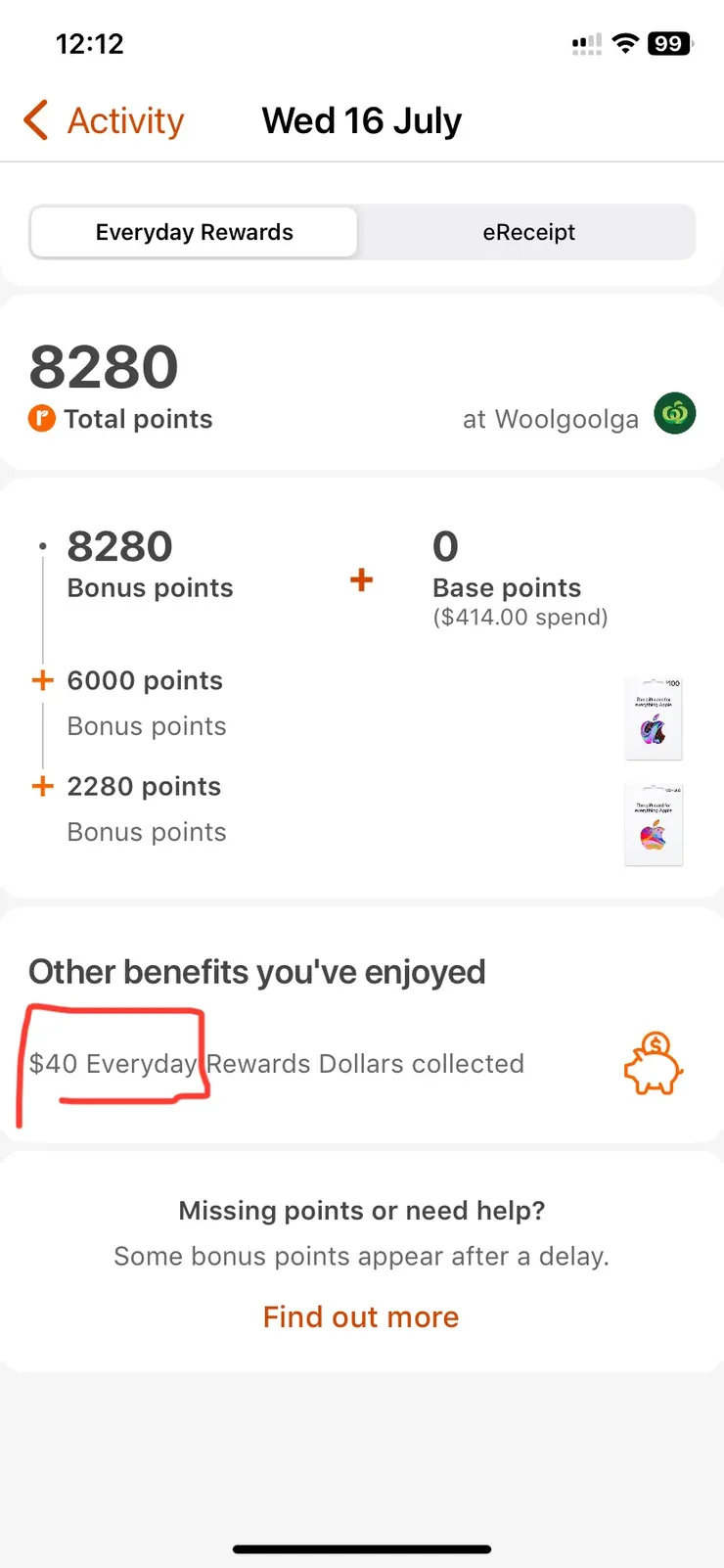This screenshot has width=724, height=1568.
Task: Tap the plus icon beside 6000 bonus points
Action: pyautogui.click(x=43, y=680)
